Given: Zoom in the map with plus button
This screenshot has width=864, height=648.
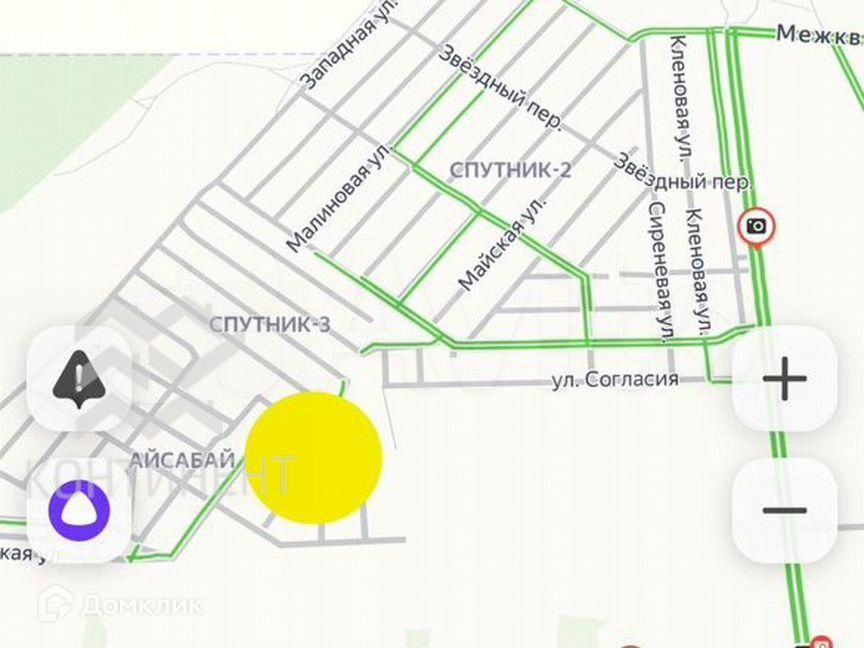Looking at the screenshot, I should [784, 379].
